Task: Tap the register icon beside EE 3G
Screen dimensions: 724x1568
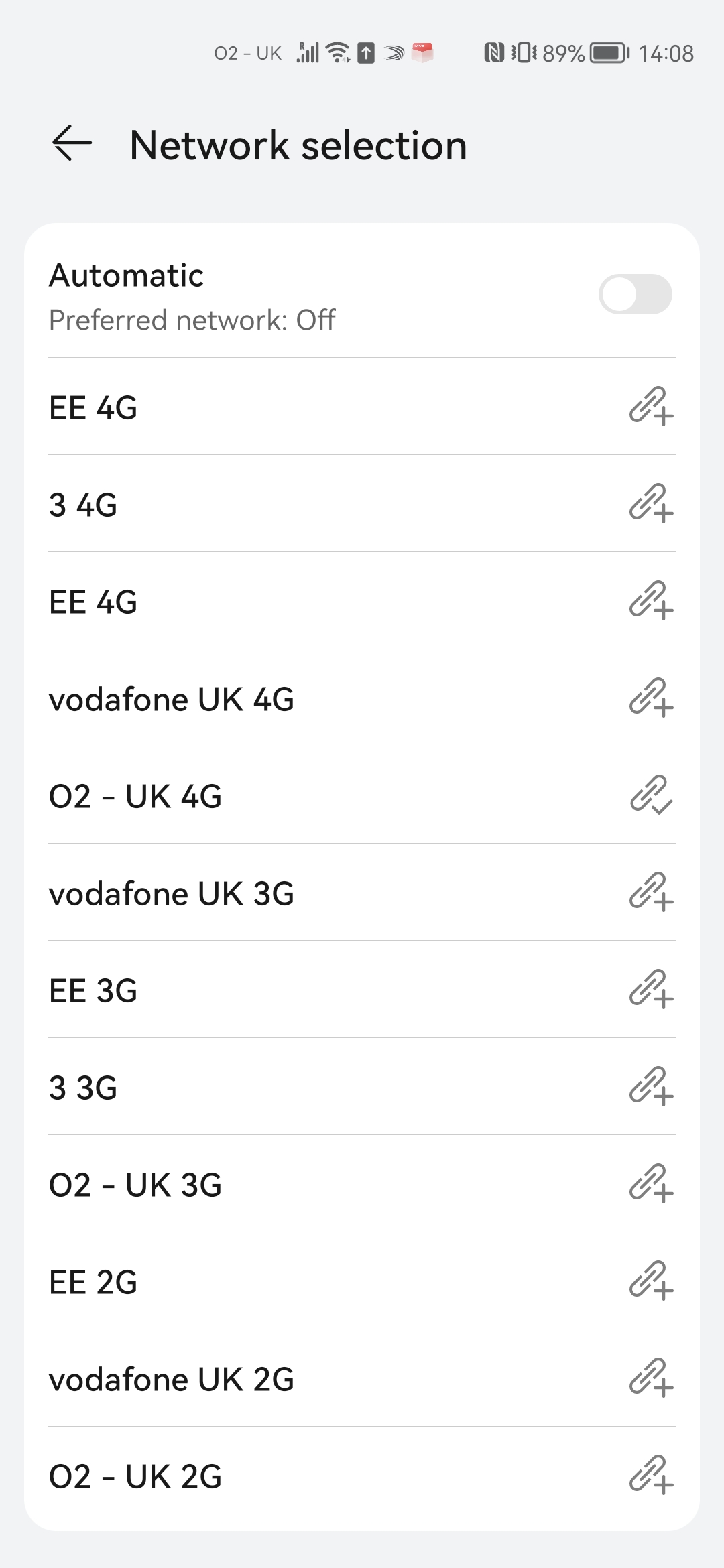Action: coord(650,990)
